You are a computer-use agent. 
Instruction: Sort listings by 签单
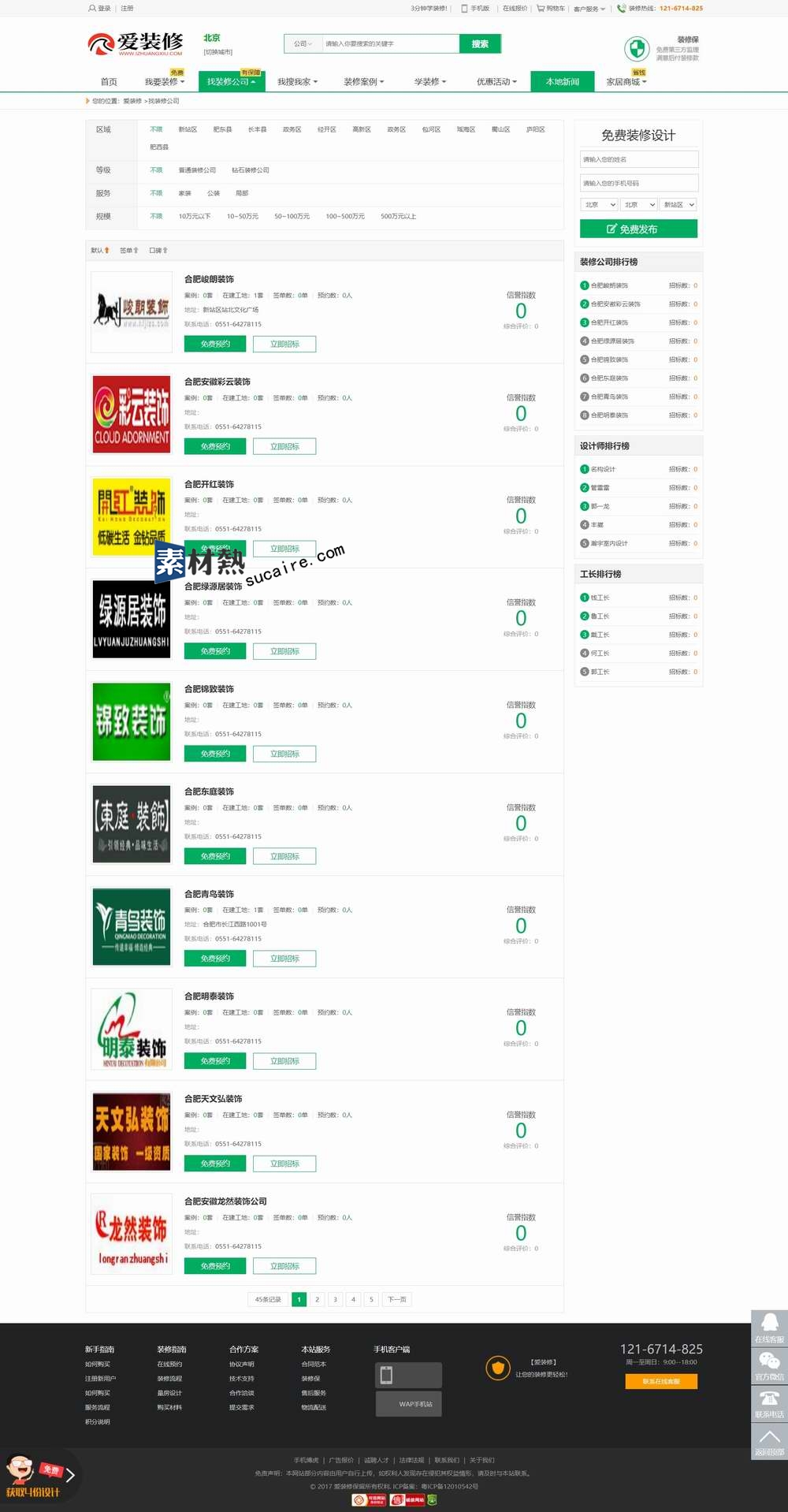tap(128, 251)
